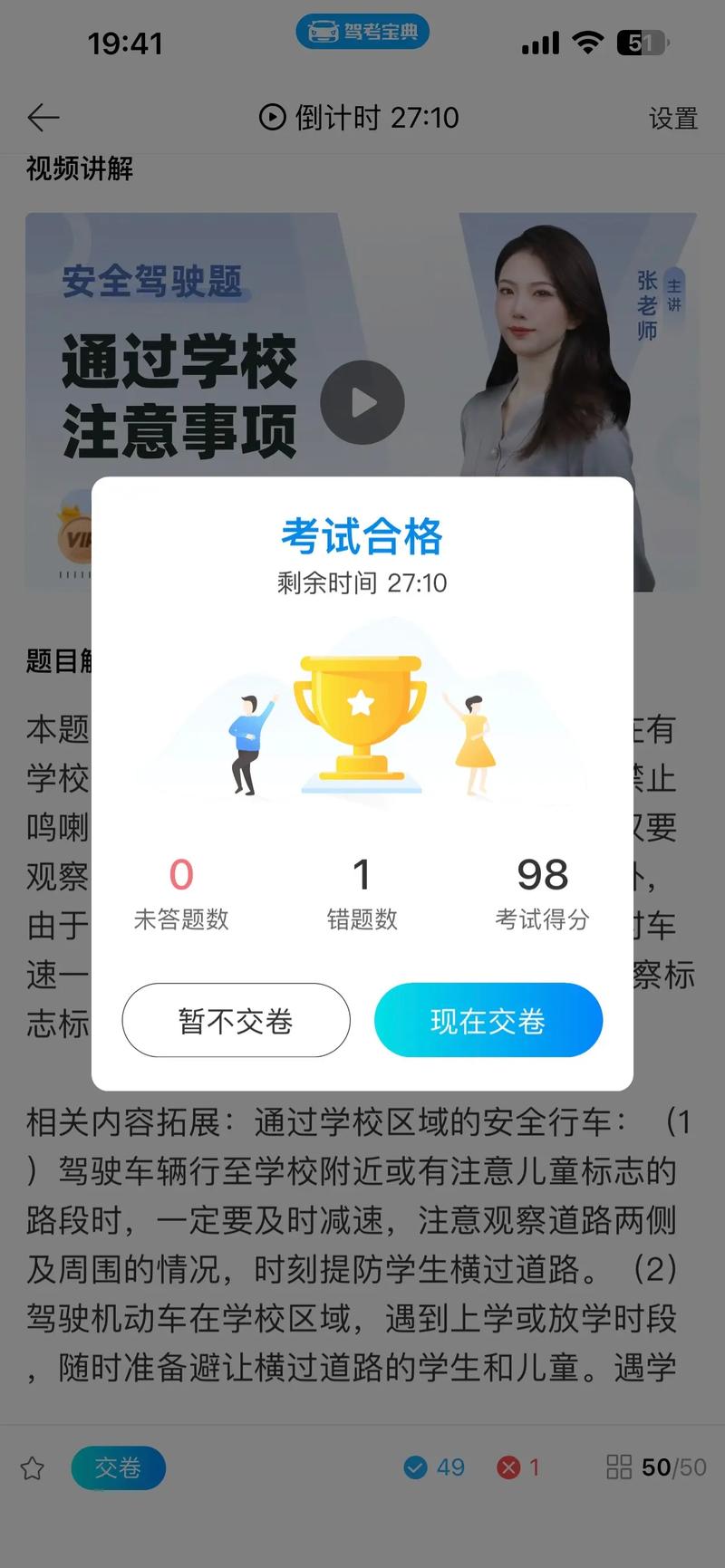Open the answer sheet grid icon showing 50/50
Screen dimensions: 725x1568
pos(620,1467)
